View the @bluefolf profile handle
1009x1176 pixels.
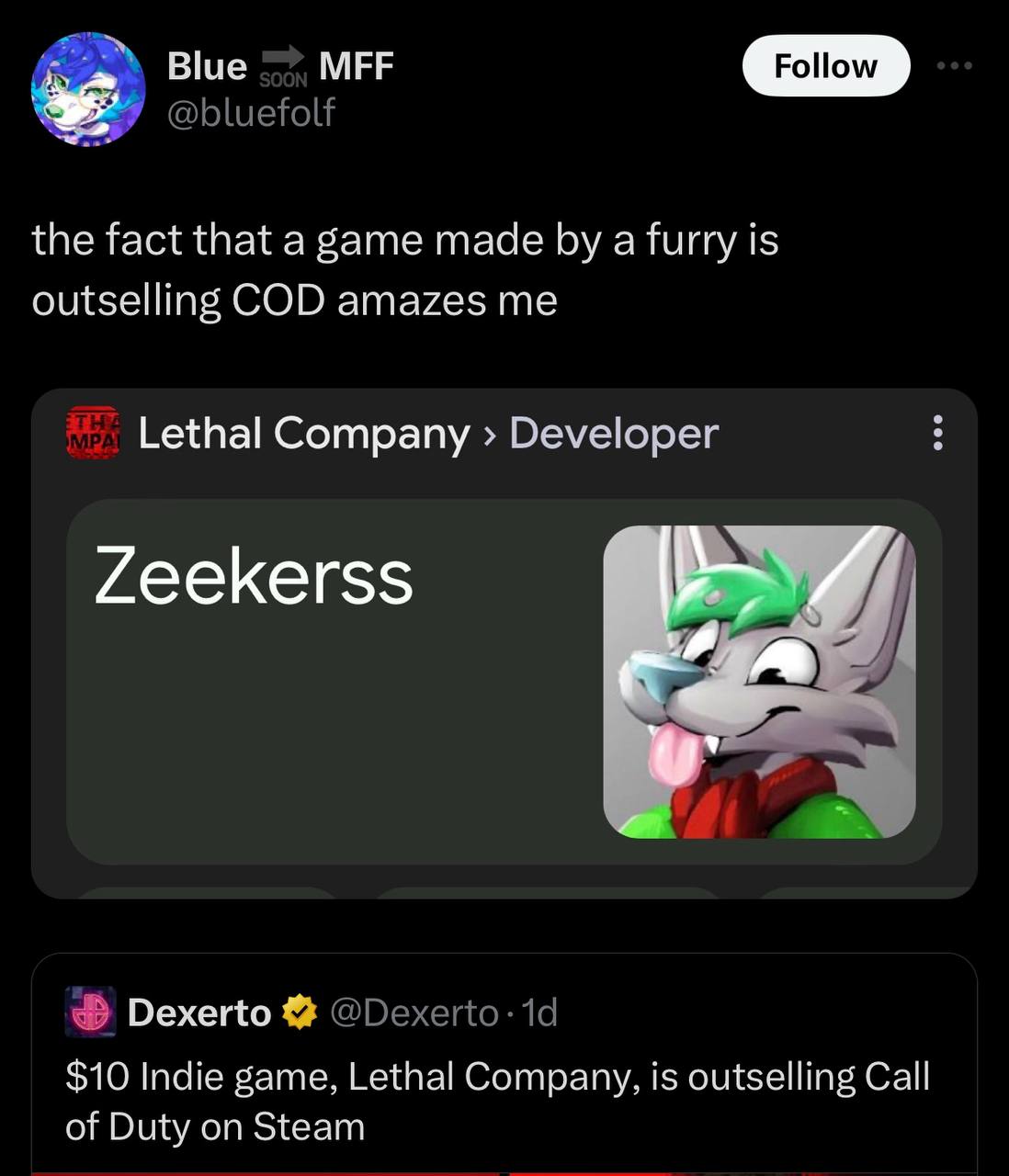tap(251, 113)
